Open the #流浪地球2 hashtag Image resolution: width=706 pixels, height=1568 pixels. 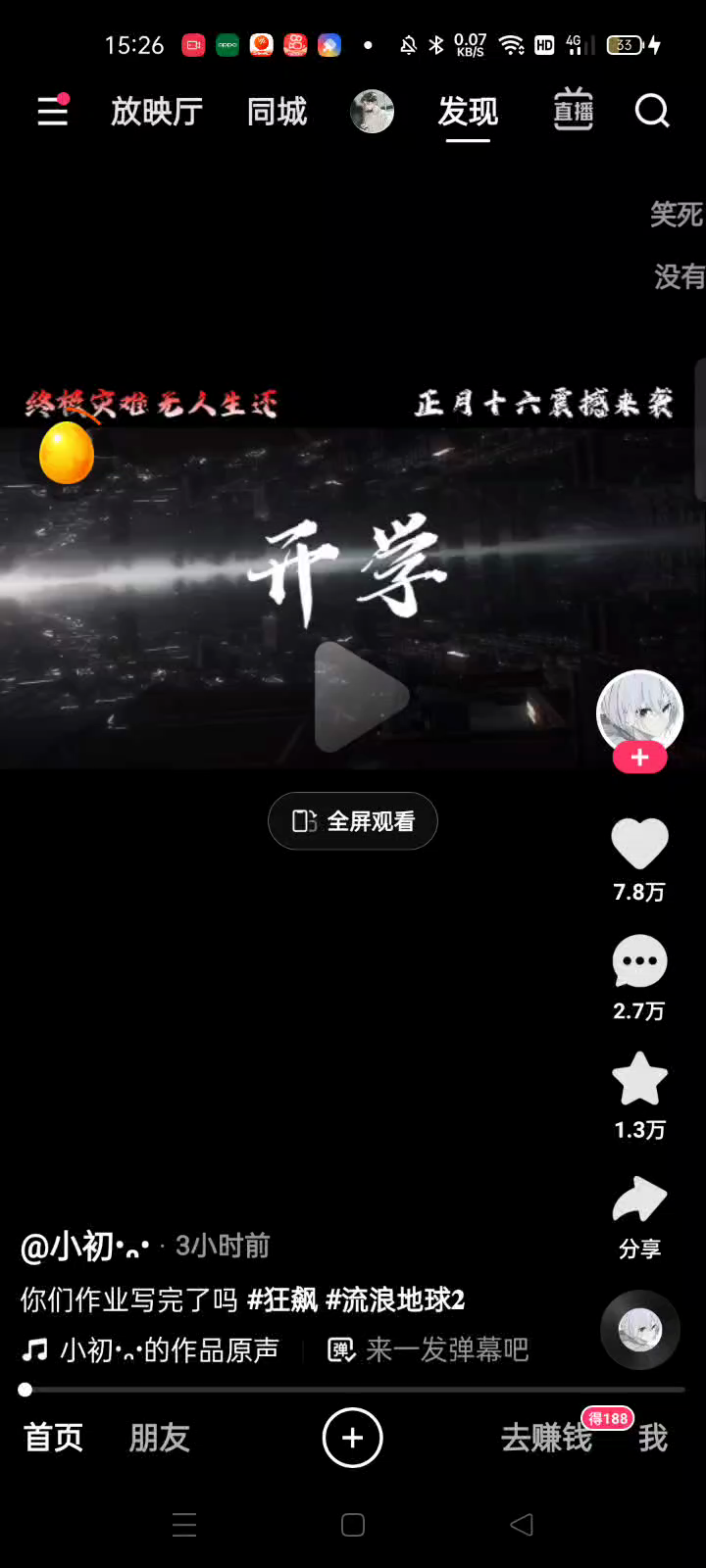tap(395, 1300)
